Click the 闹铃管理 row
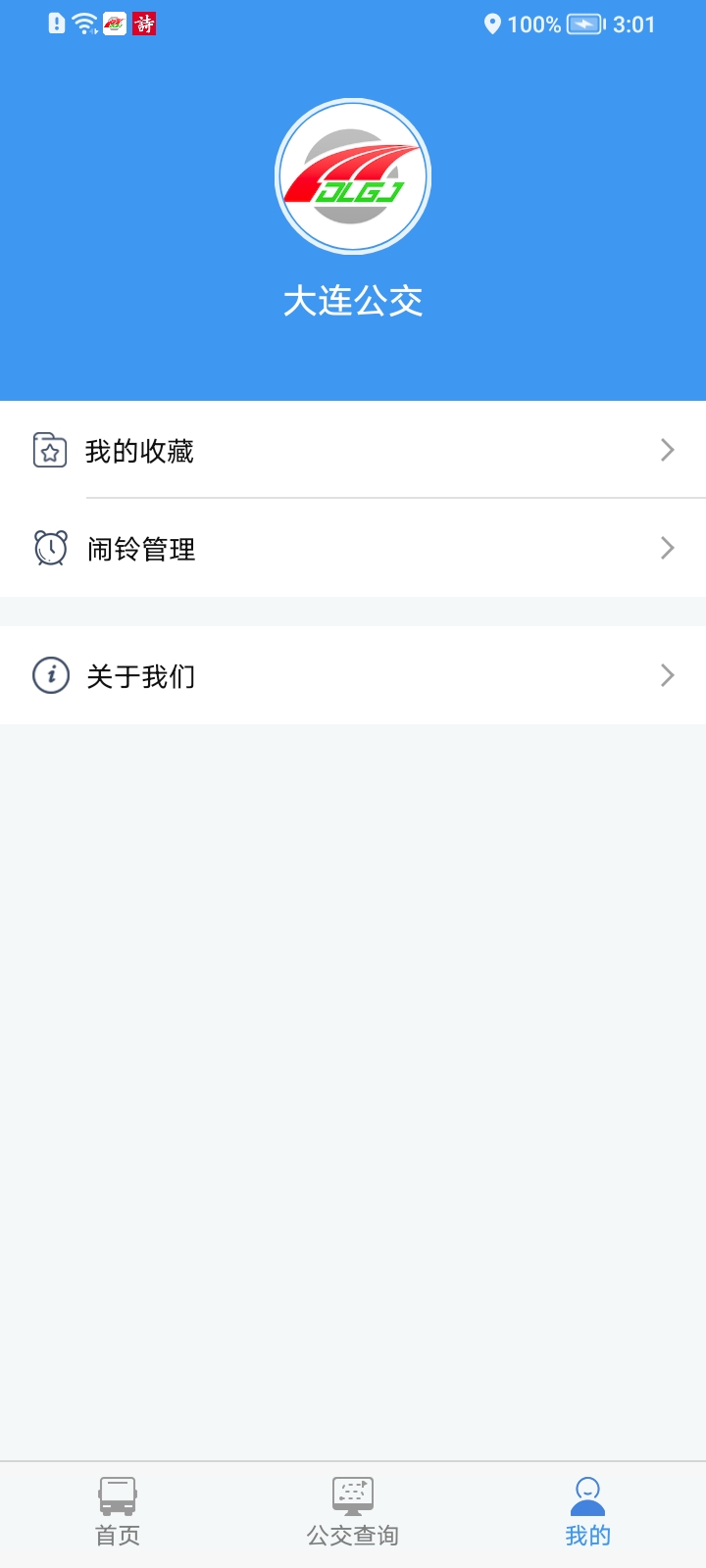Screen dimensions: 706x1568 pyautogui.click(x=353, y=548)
